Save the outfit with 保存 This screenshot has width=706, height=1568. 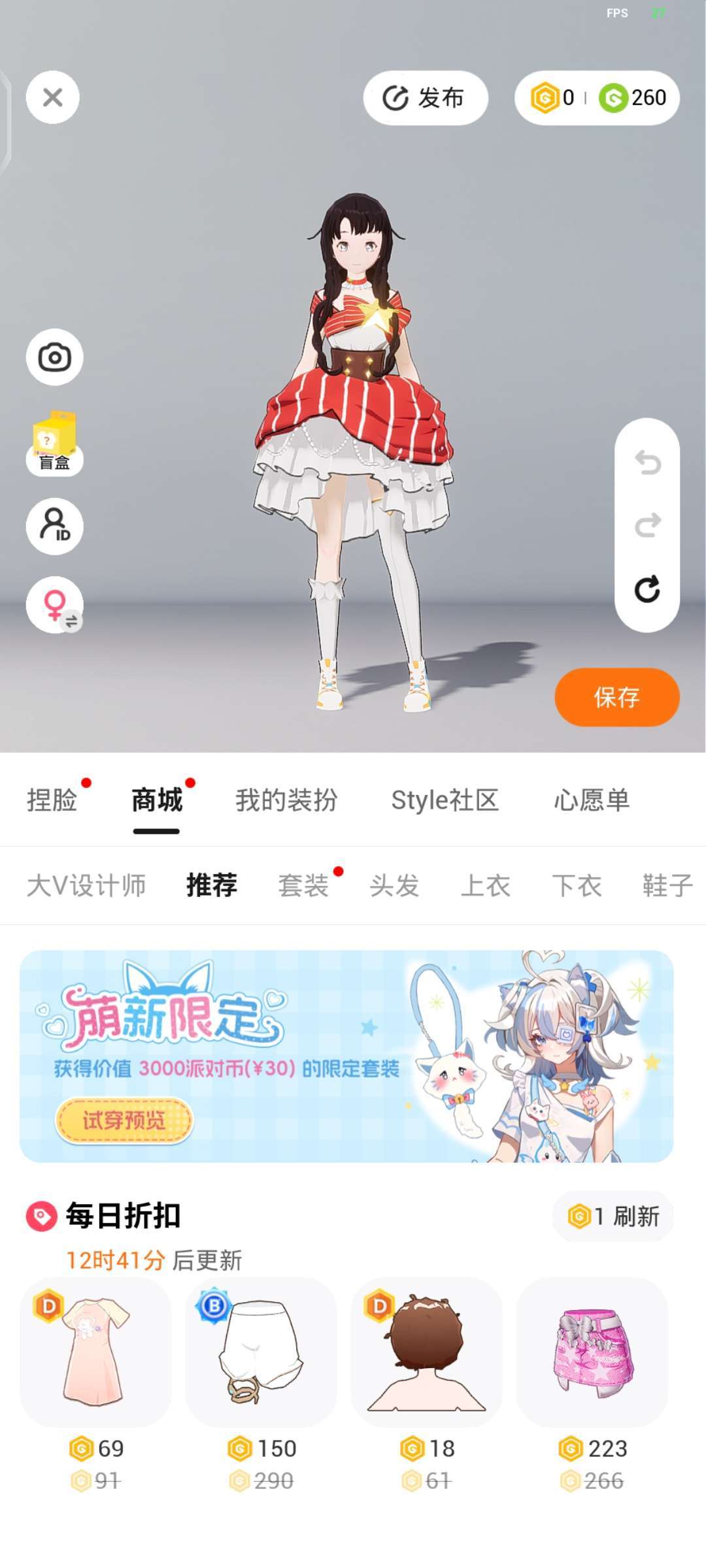617,697
